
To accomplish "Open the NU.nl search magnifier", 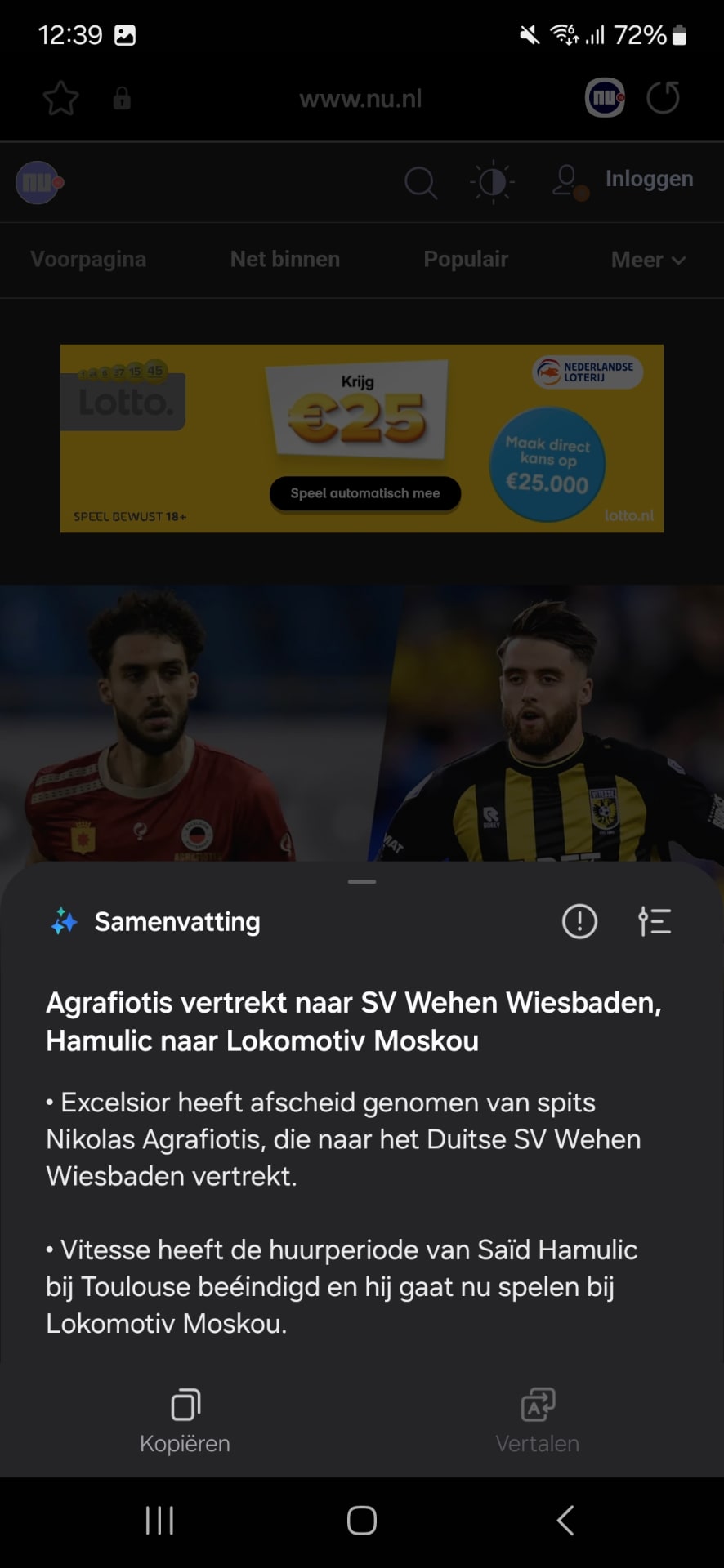I will [x=421, y=182].
